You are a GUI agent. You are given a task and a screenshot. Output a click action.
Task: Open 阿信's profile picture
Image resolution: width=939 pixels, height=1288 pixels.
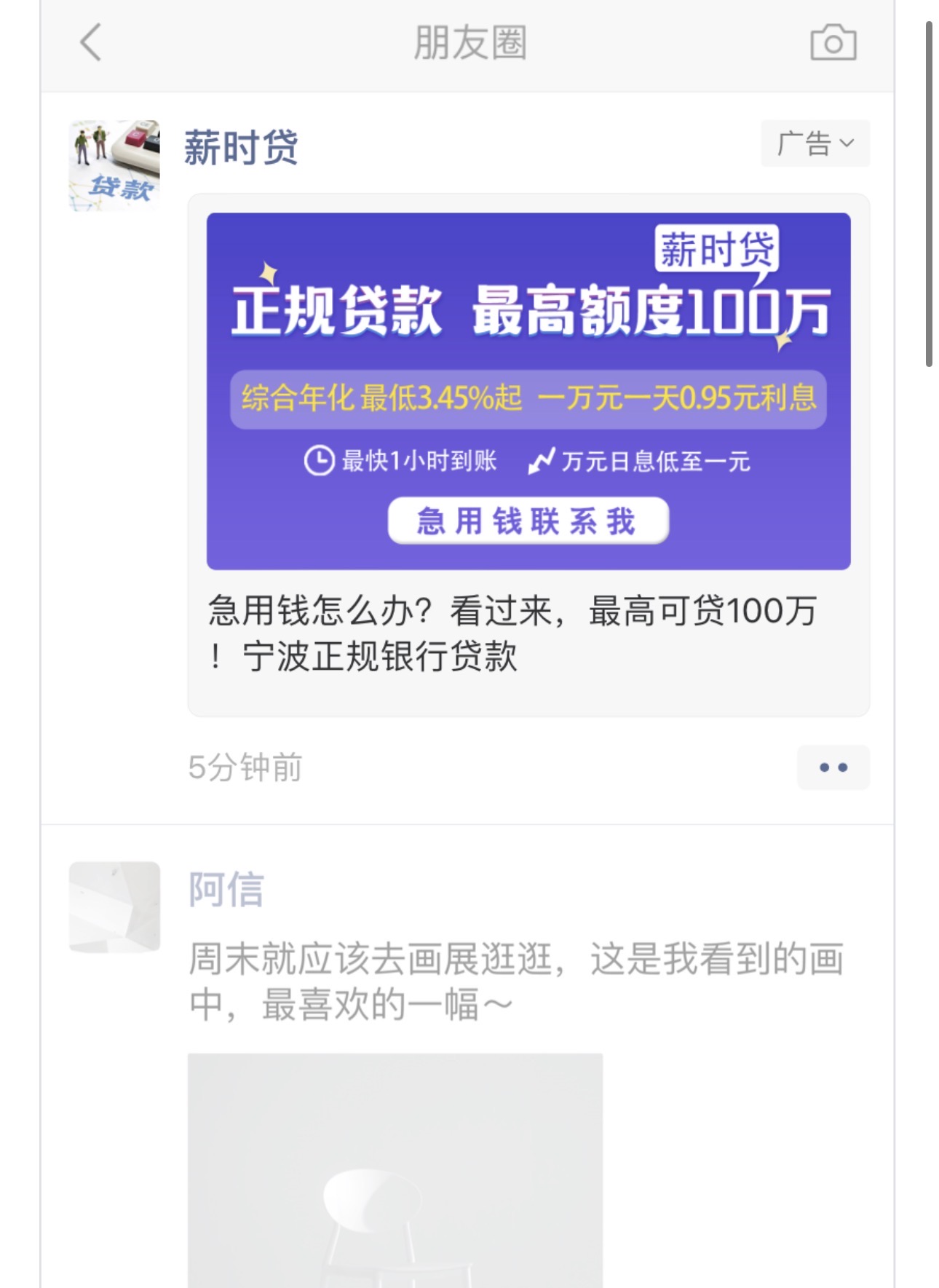(114, 906)
